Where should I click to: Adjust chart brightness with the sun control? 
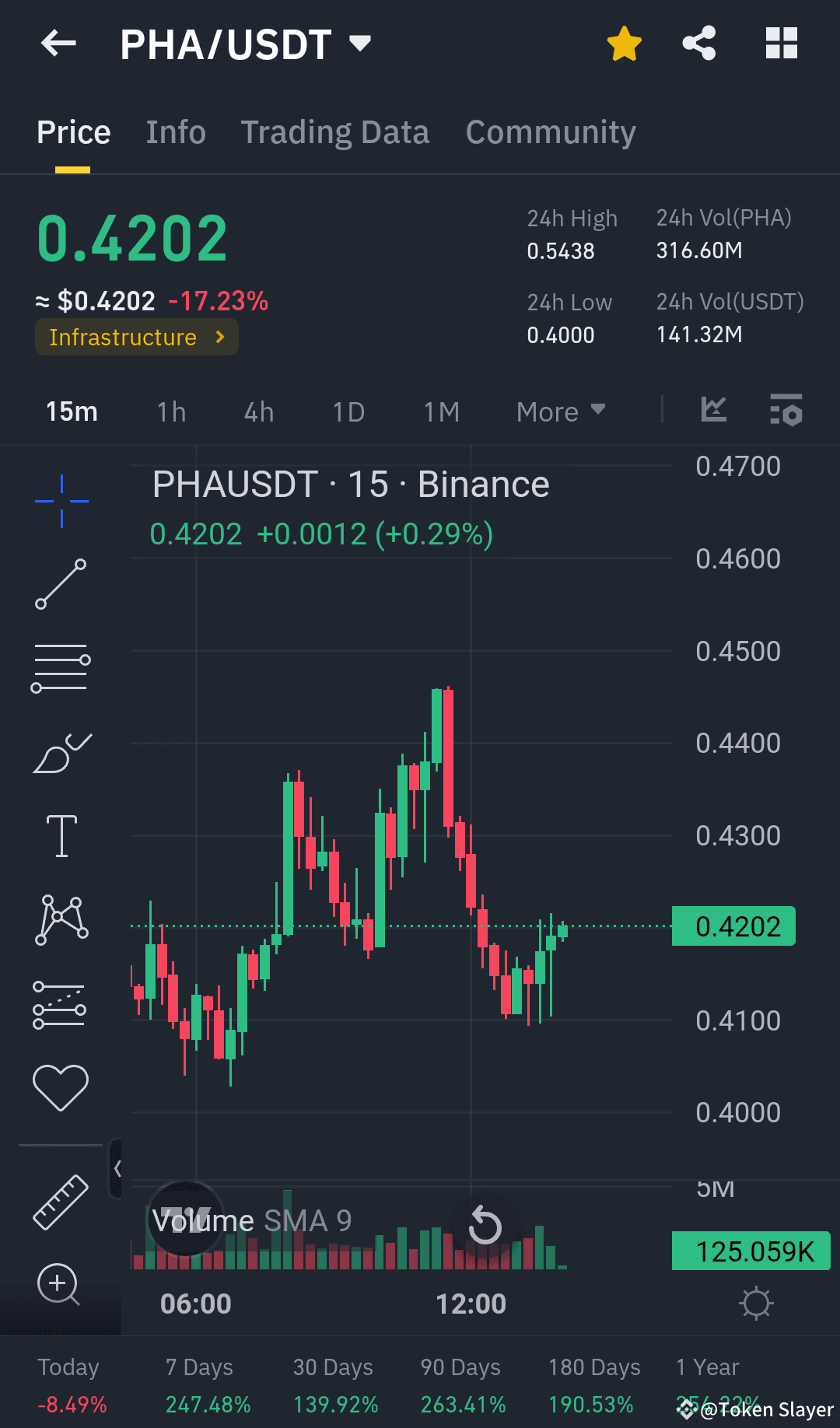click(757, 1302)
